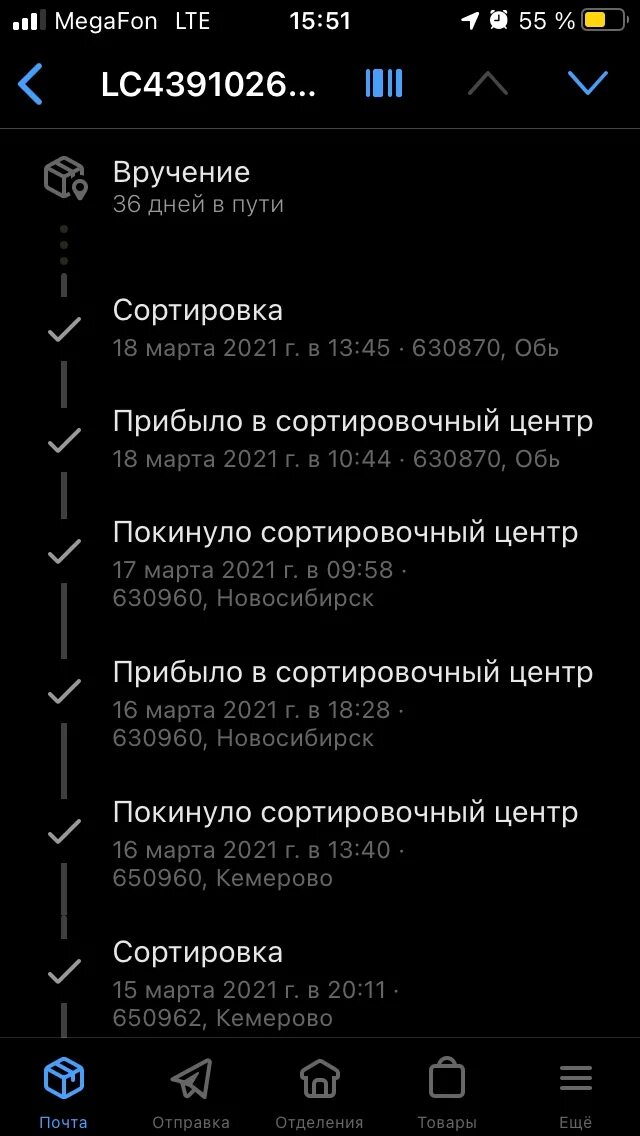The height and width of the screenshot is (1136, 640).
Task: Go to the next parcel with down chevron
Action: [588, 83]
